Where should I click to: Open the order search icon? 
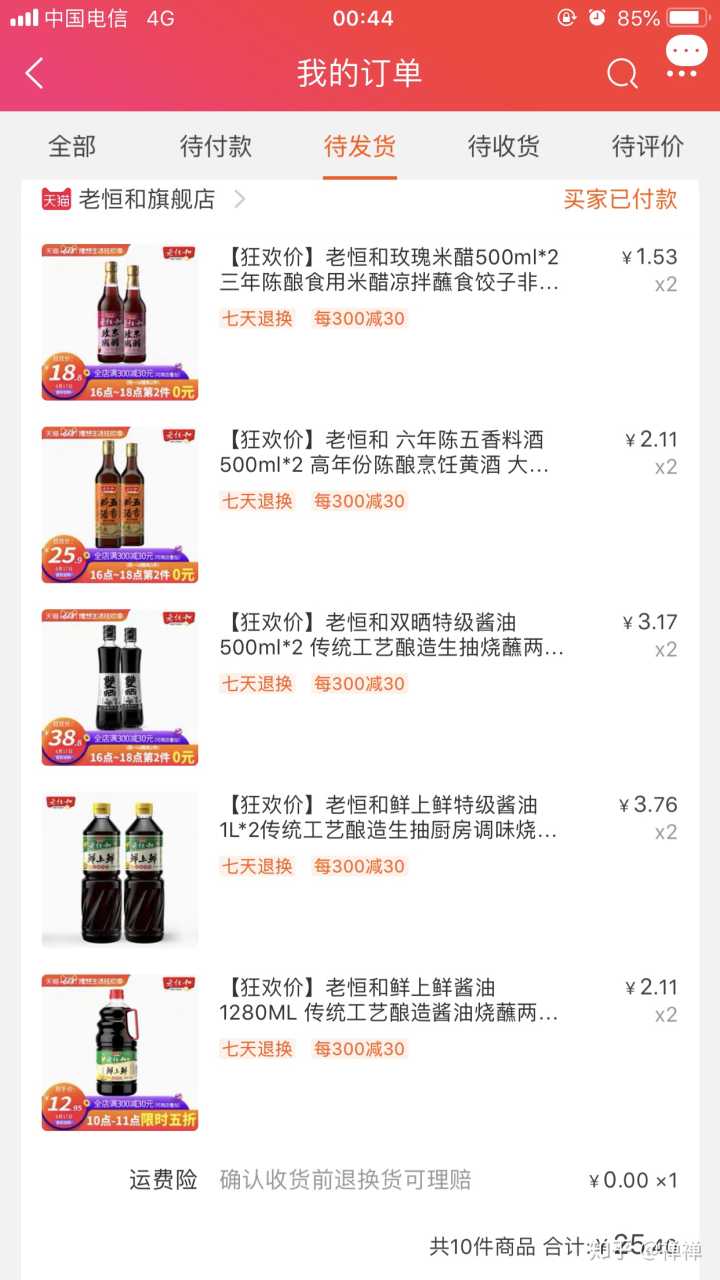(622, 73)
